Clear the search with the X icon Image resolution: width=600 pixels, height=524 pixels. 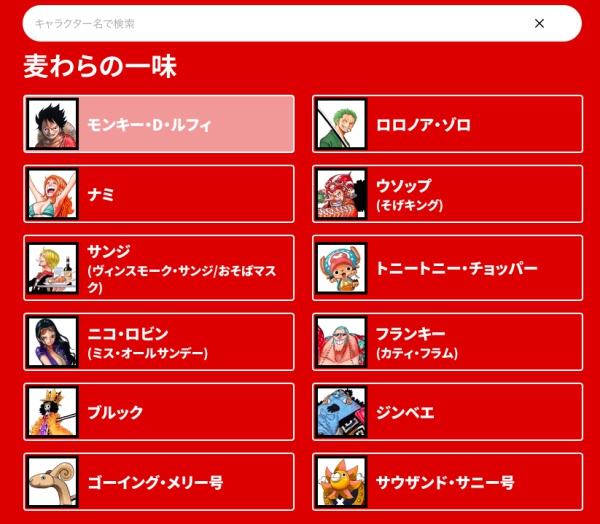pos(539,23)
